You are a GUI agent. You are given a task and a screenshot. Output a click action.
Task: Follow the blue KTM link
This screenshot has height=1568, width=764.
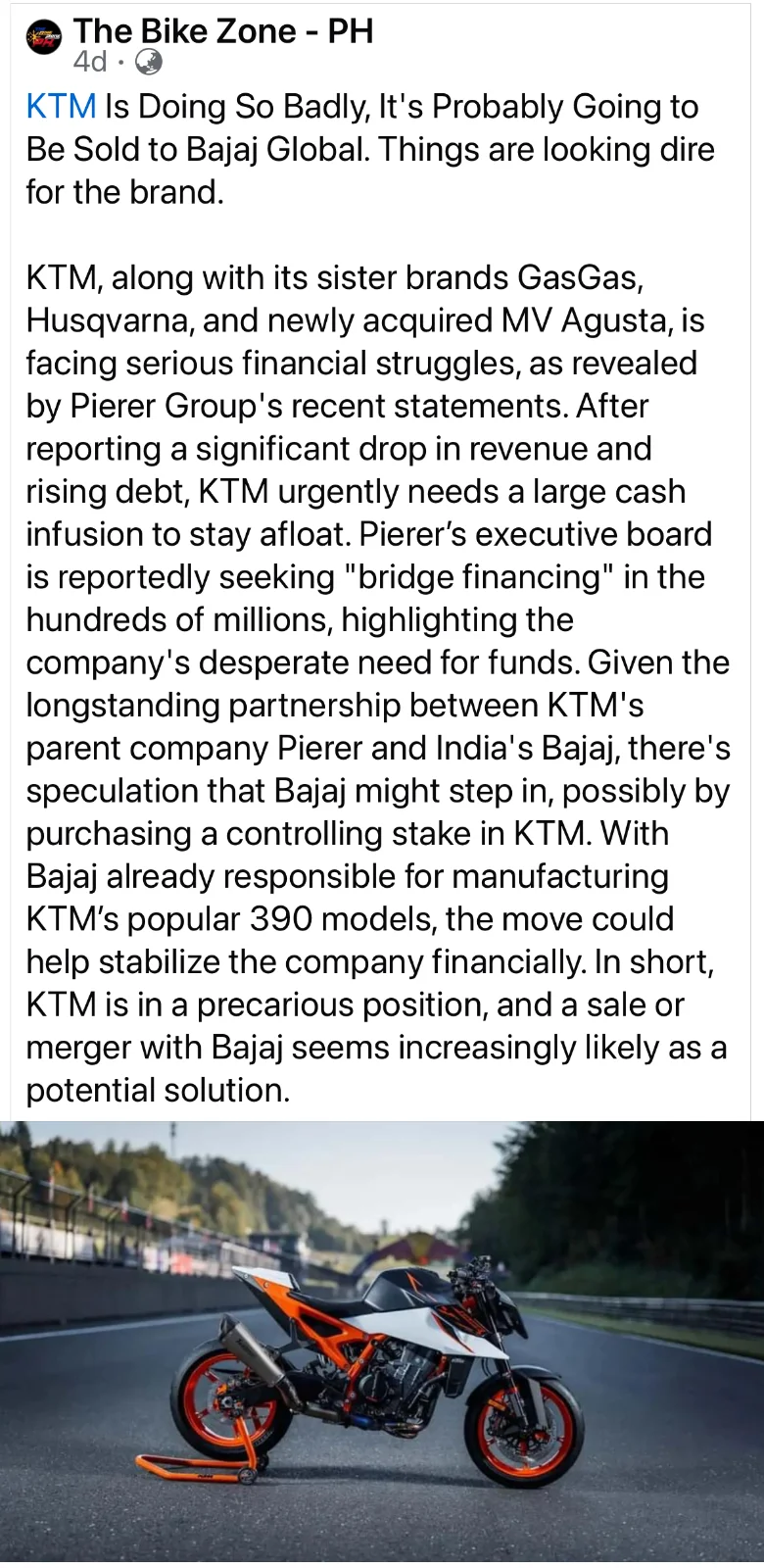61,107
